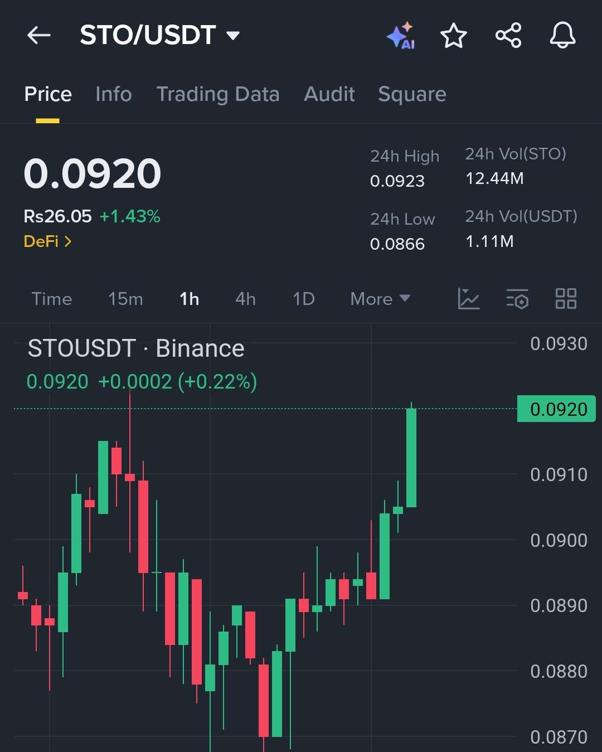Expand the More intervals dropdown

[380, 298]
